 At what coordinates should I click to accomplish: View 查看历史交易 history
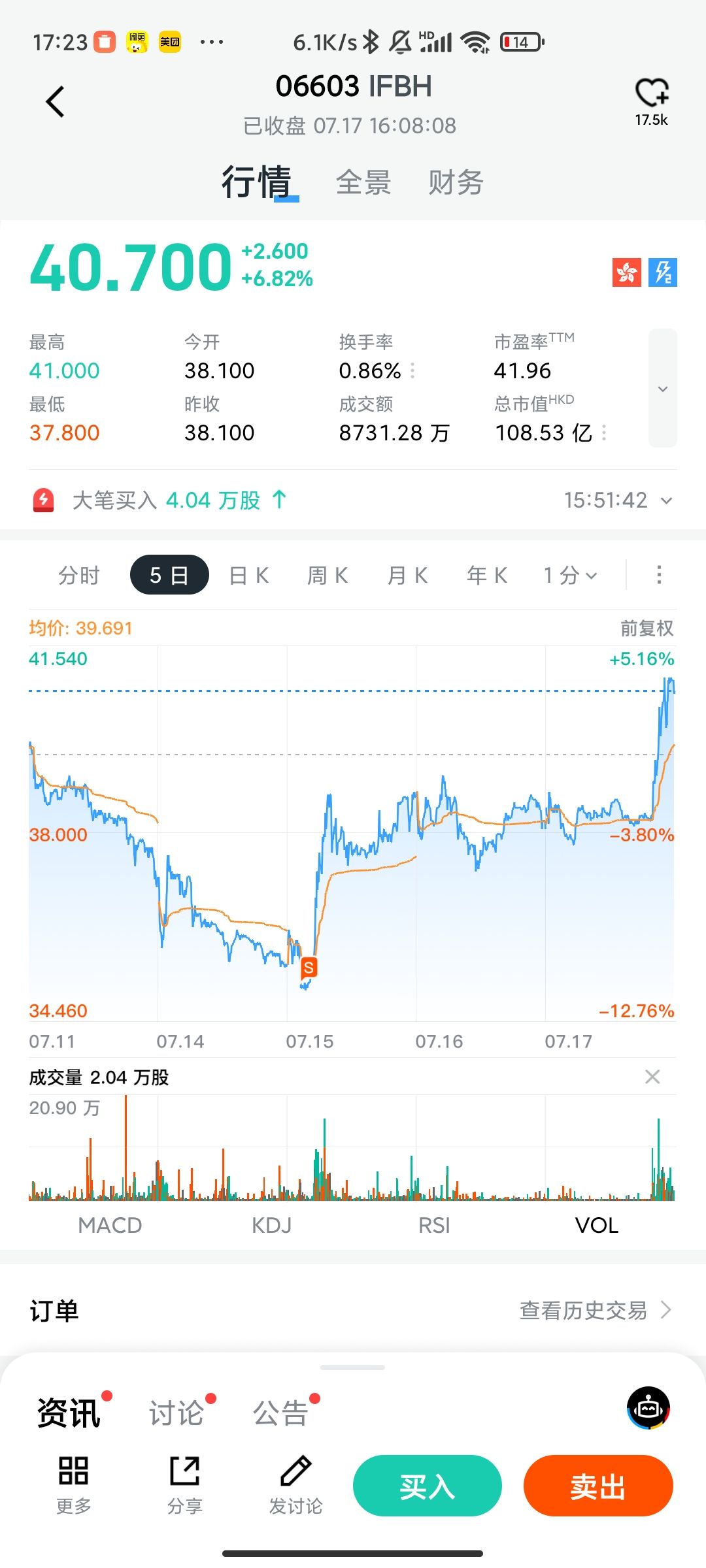(596, 1310)
